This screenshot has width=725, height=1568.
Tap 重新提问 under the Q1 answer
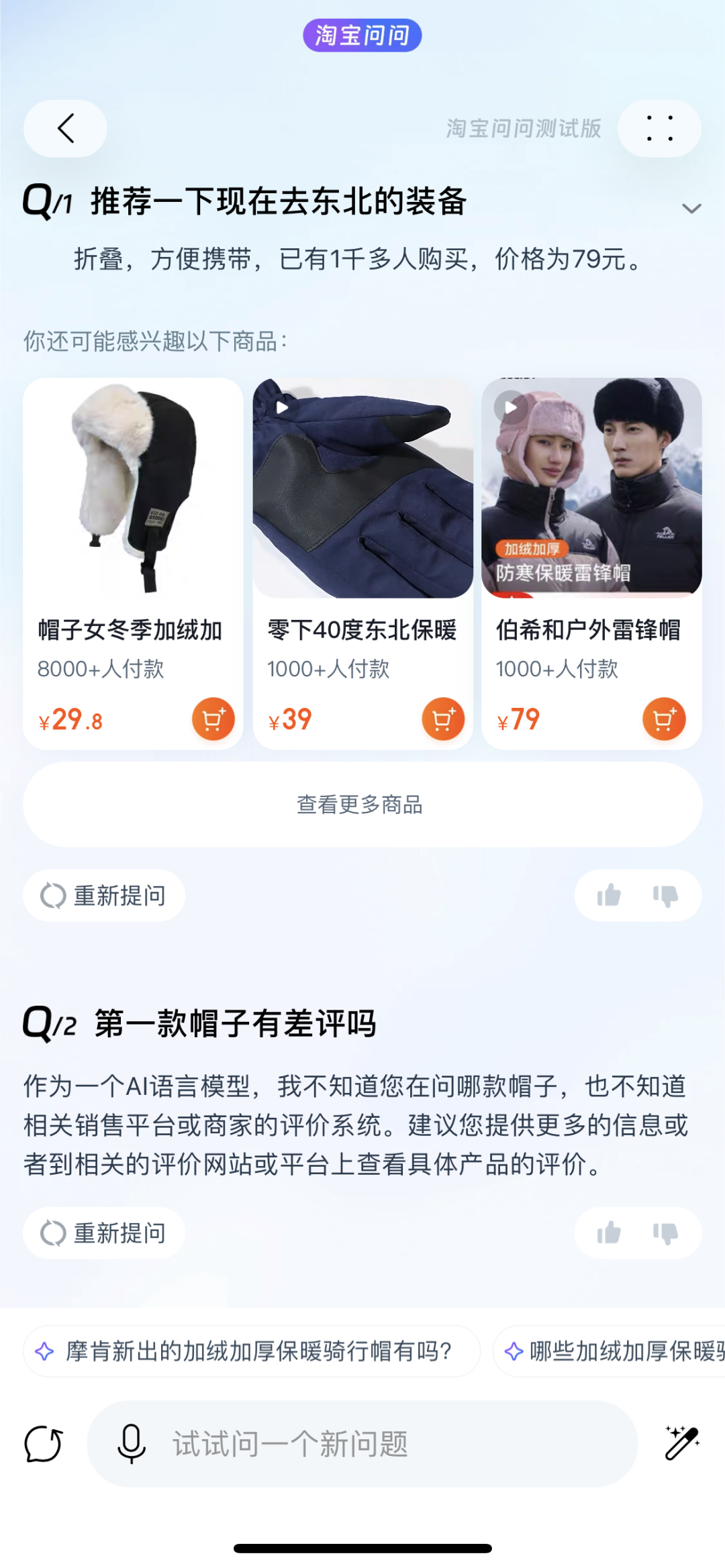tap(104, 896)
